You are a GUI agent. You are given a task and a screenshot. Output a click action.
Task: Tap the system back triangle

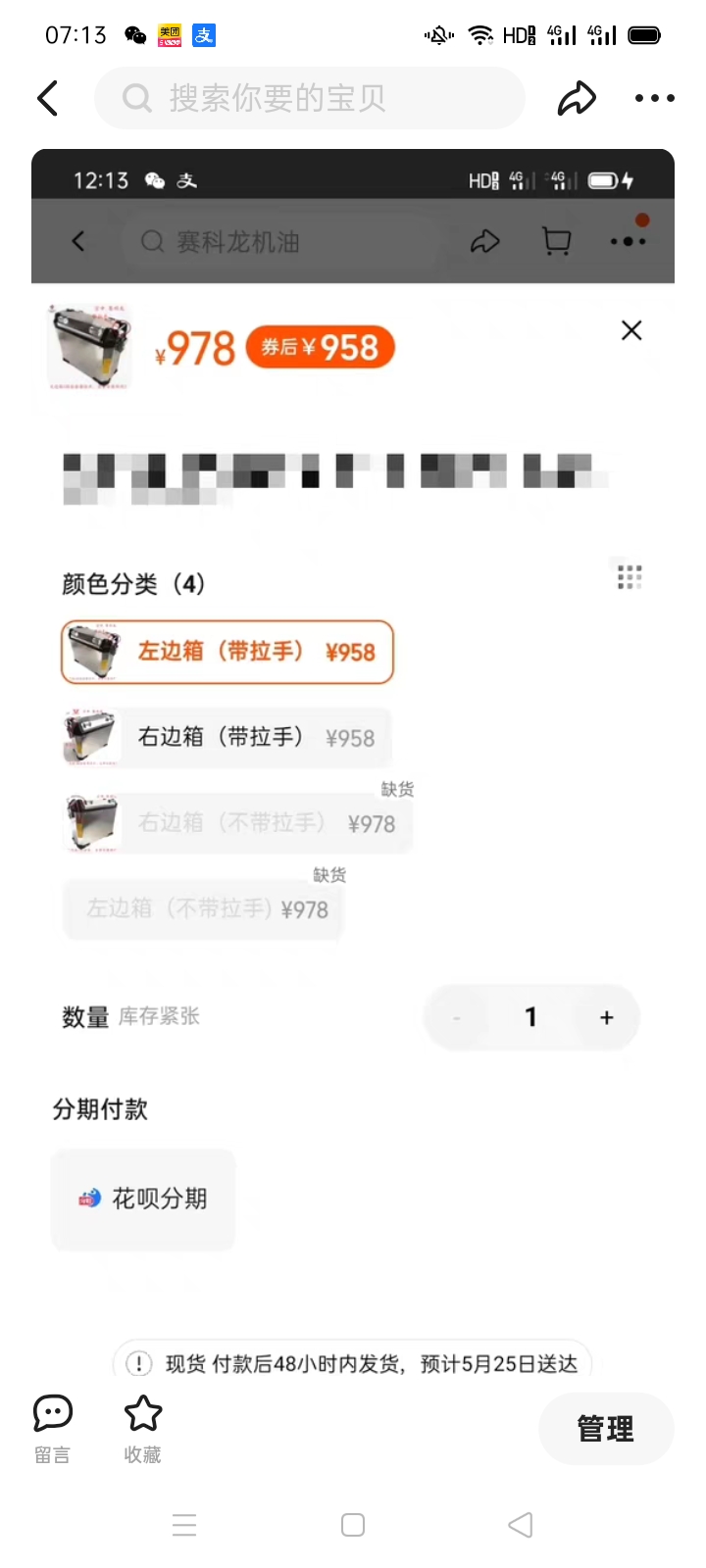(521, 1525)
